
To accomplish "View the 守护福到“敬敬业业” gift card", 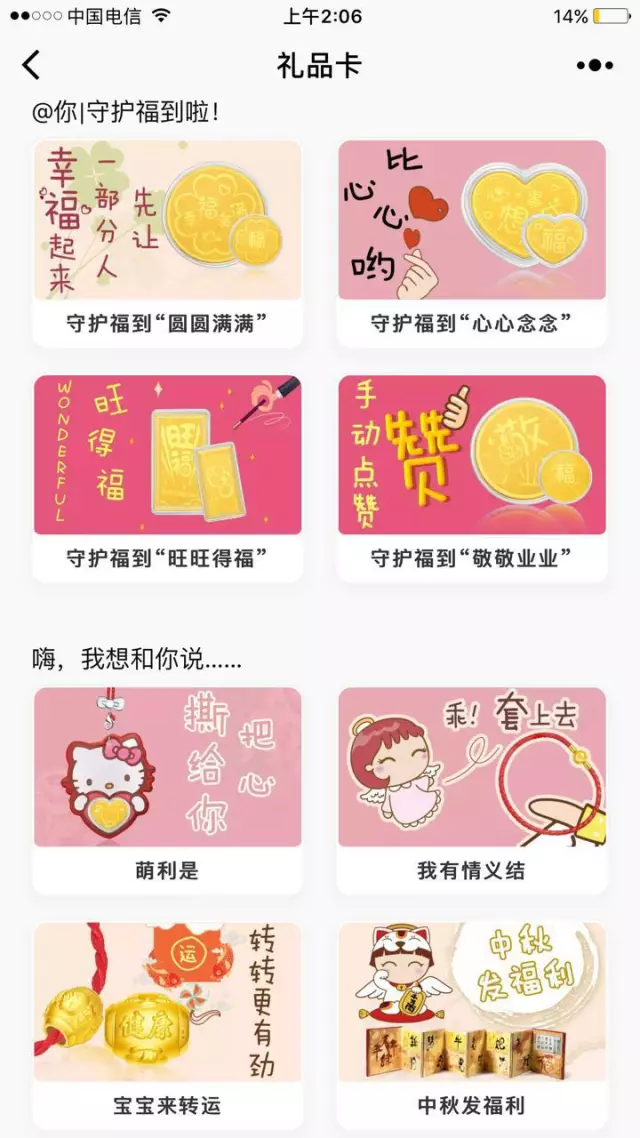I will 471,477.
